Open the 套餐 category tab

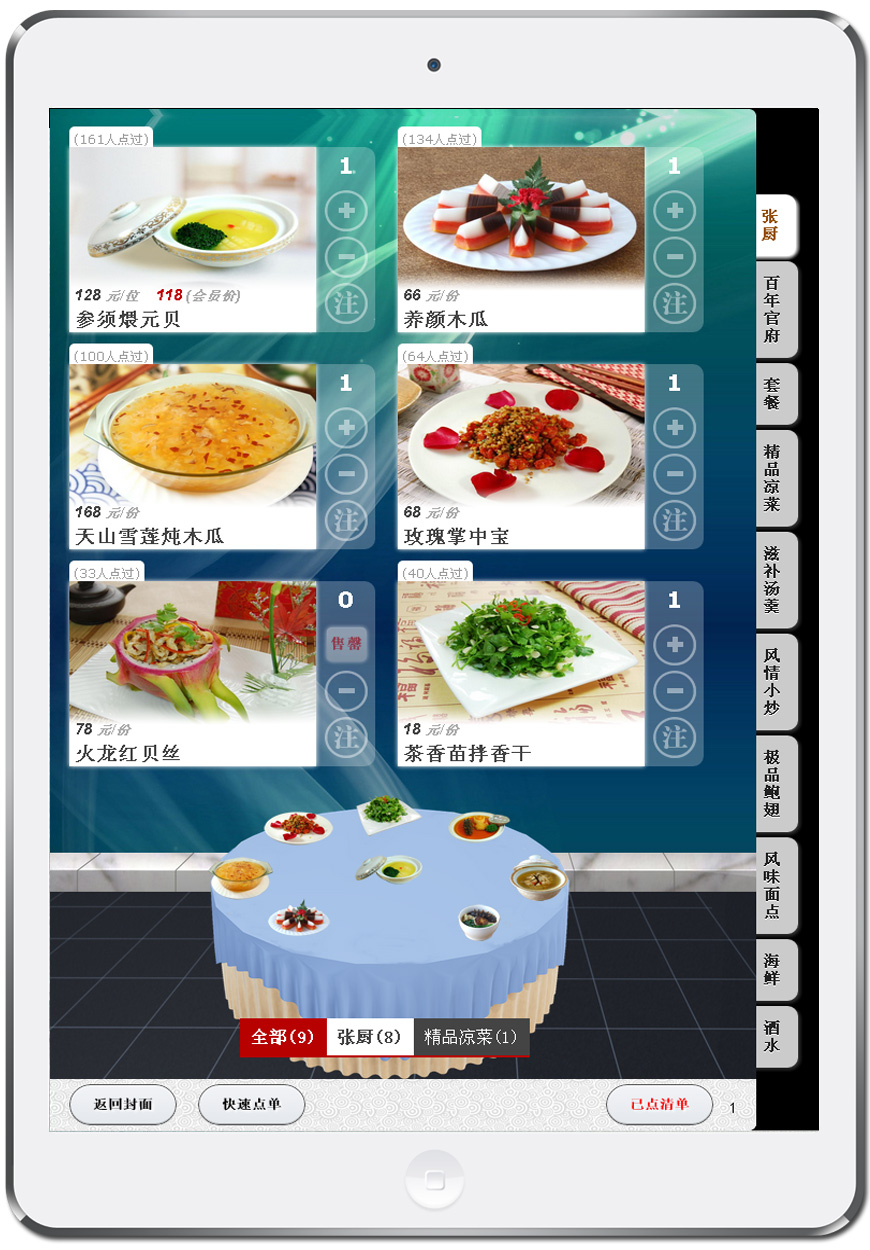click(775, 394)
